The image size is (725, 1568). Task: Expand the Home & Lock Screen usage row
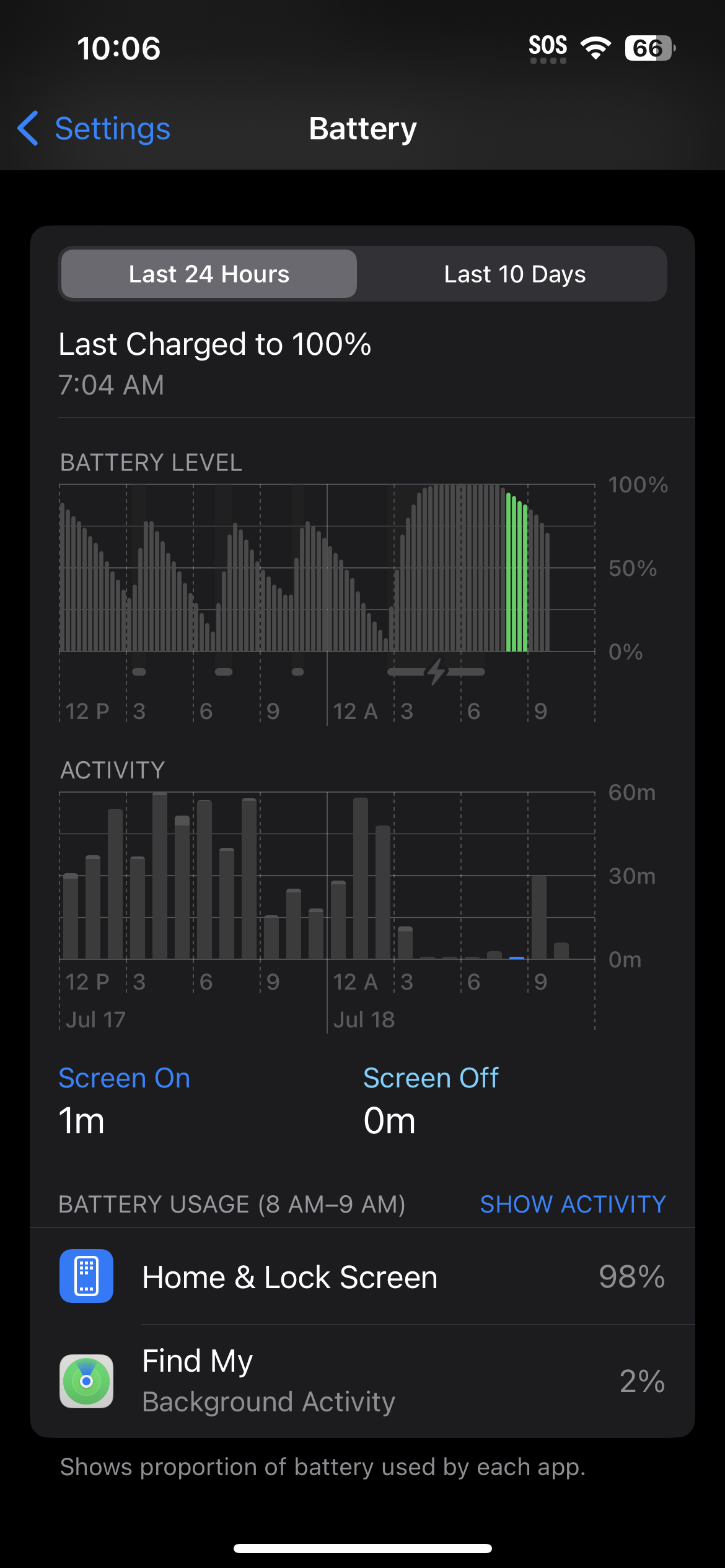point(362,1276)
